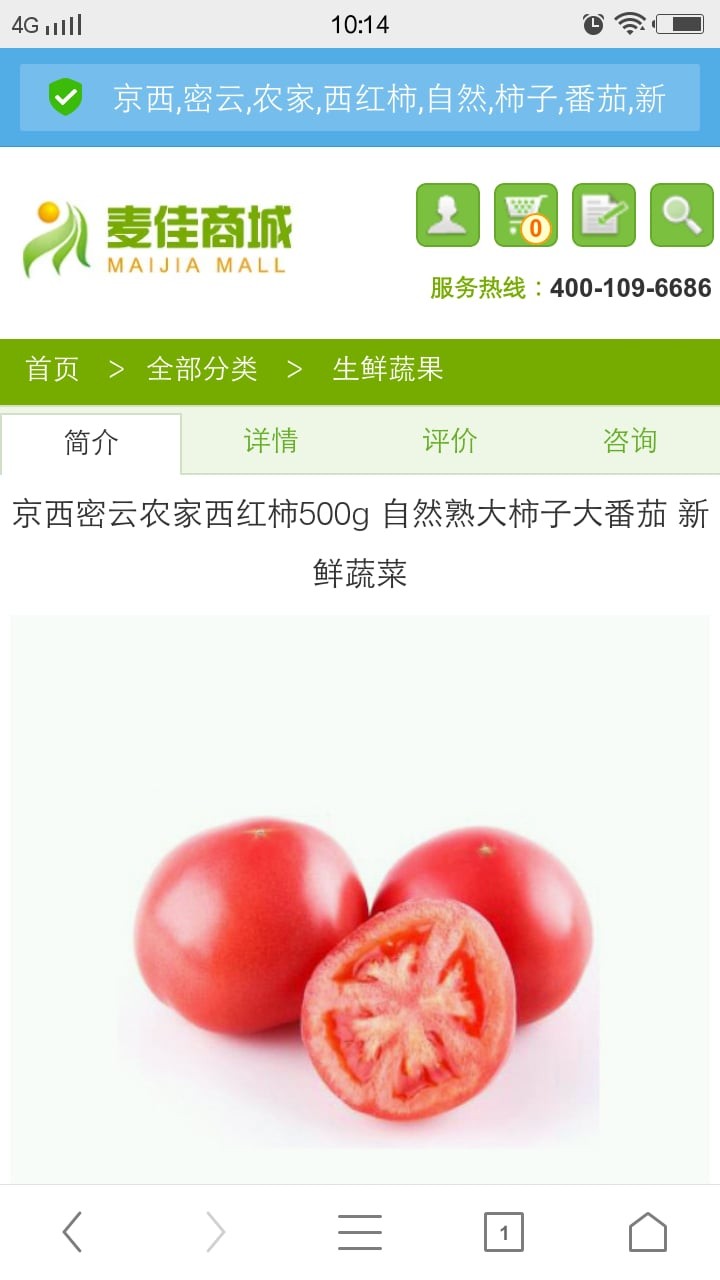
Task: Open the browser tabs counter showing 1
Action: 504,1231
